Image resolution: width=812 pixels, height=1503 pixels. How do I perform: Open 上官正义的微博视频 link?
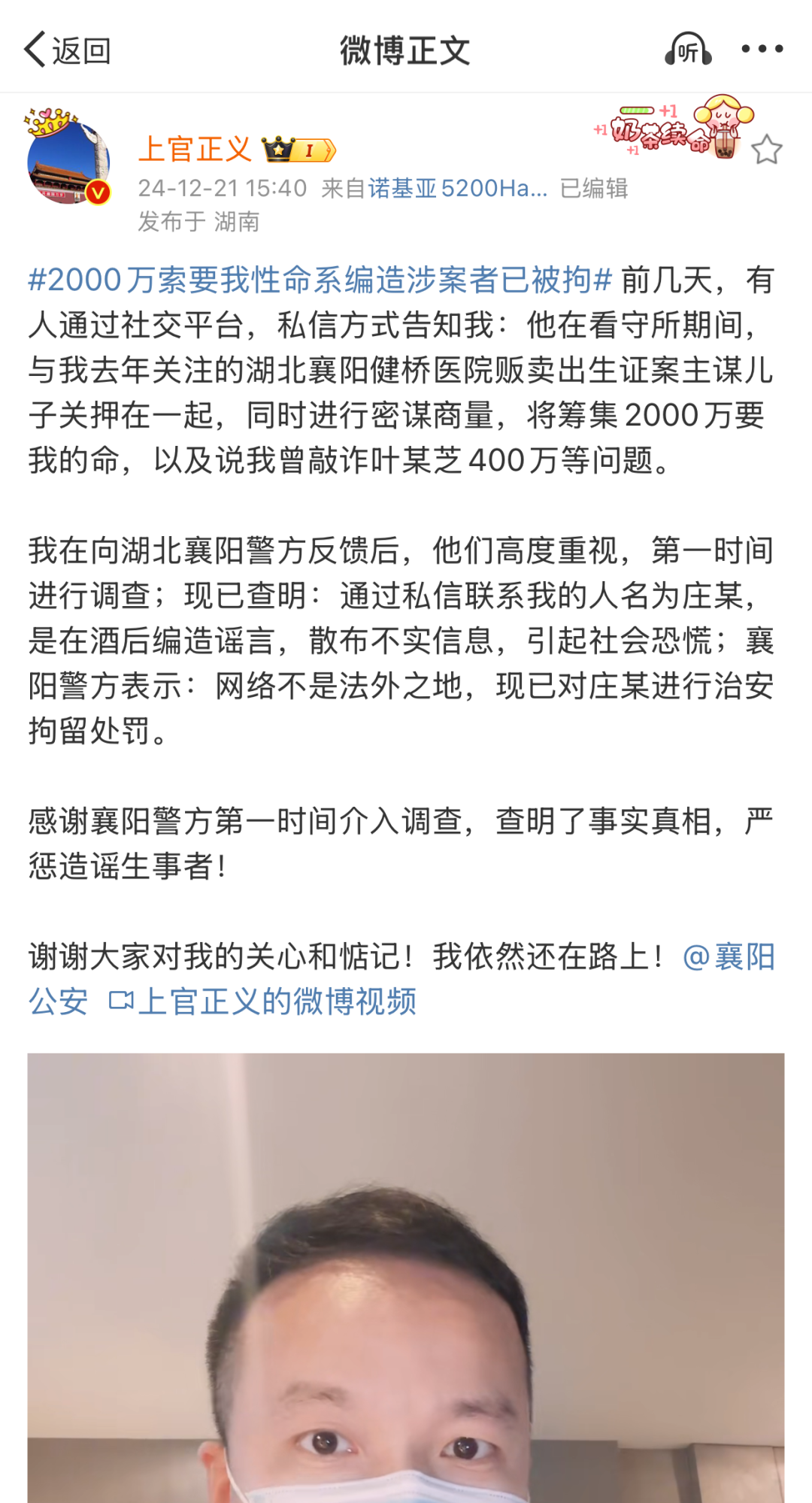tap(263, 1001)
